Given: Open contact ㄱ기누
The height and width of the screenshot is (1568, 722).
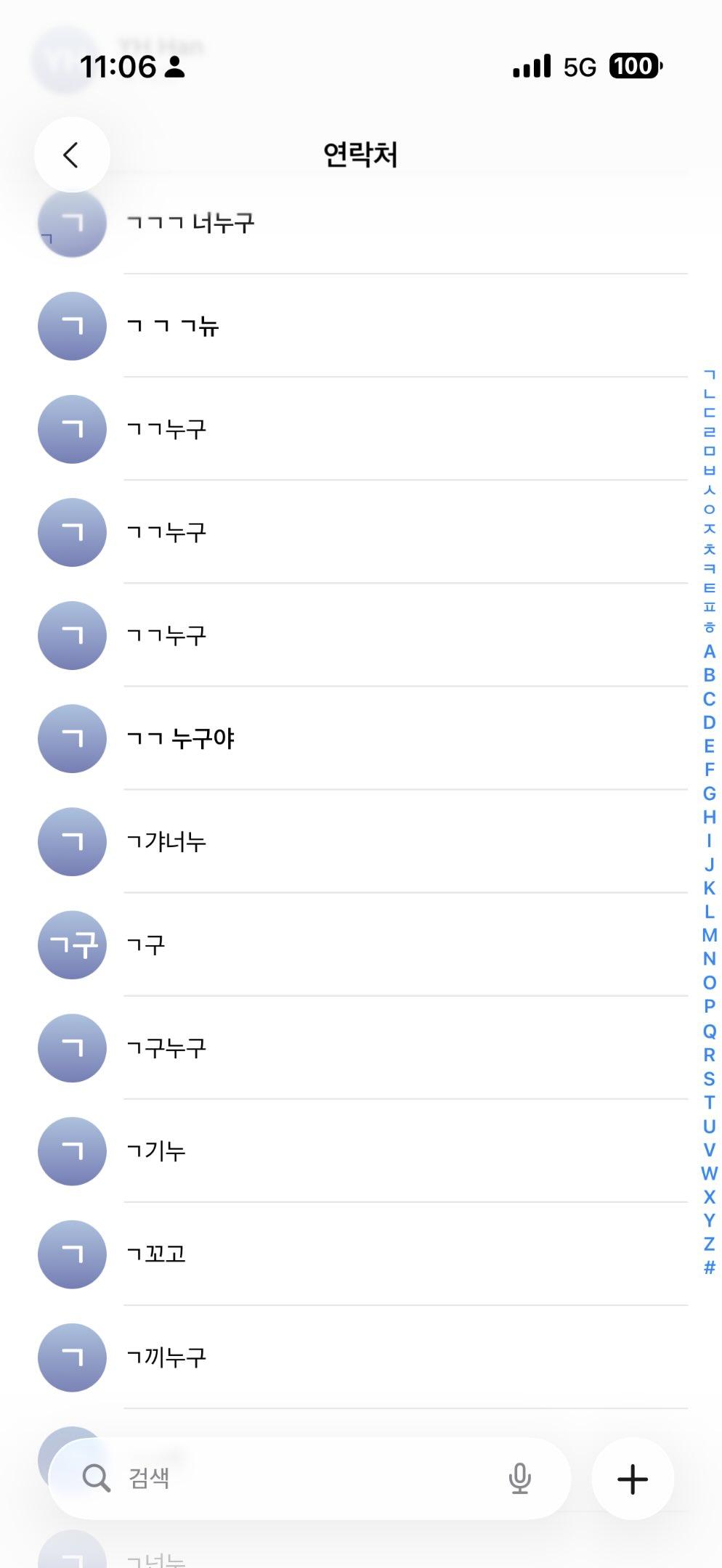Looking at the screenshot, I should click(156, 1151).
